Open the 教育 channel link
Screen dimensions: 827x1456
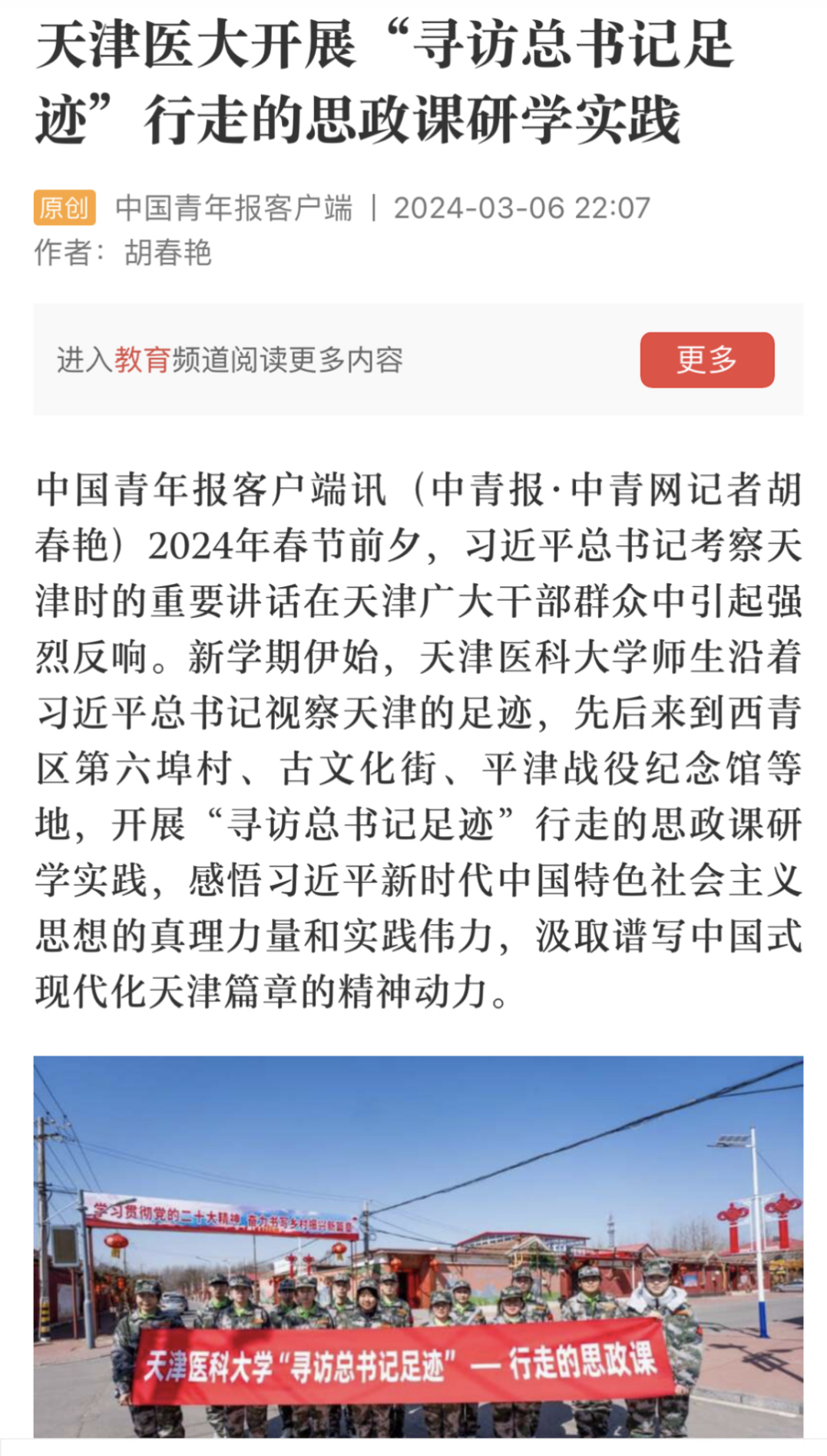[x=142, y=360]
